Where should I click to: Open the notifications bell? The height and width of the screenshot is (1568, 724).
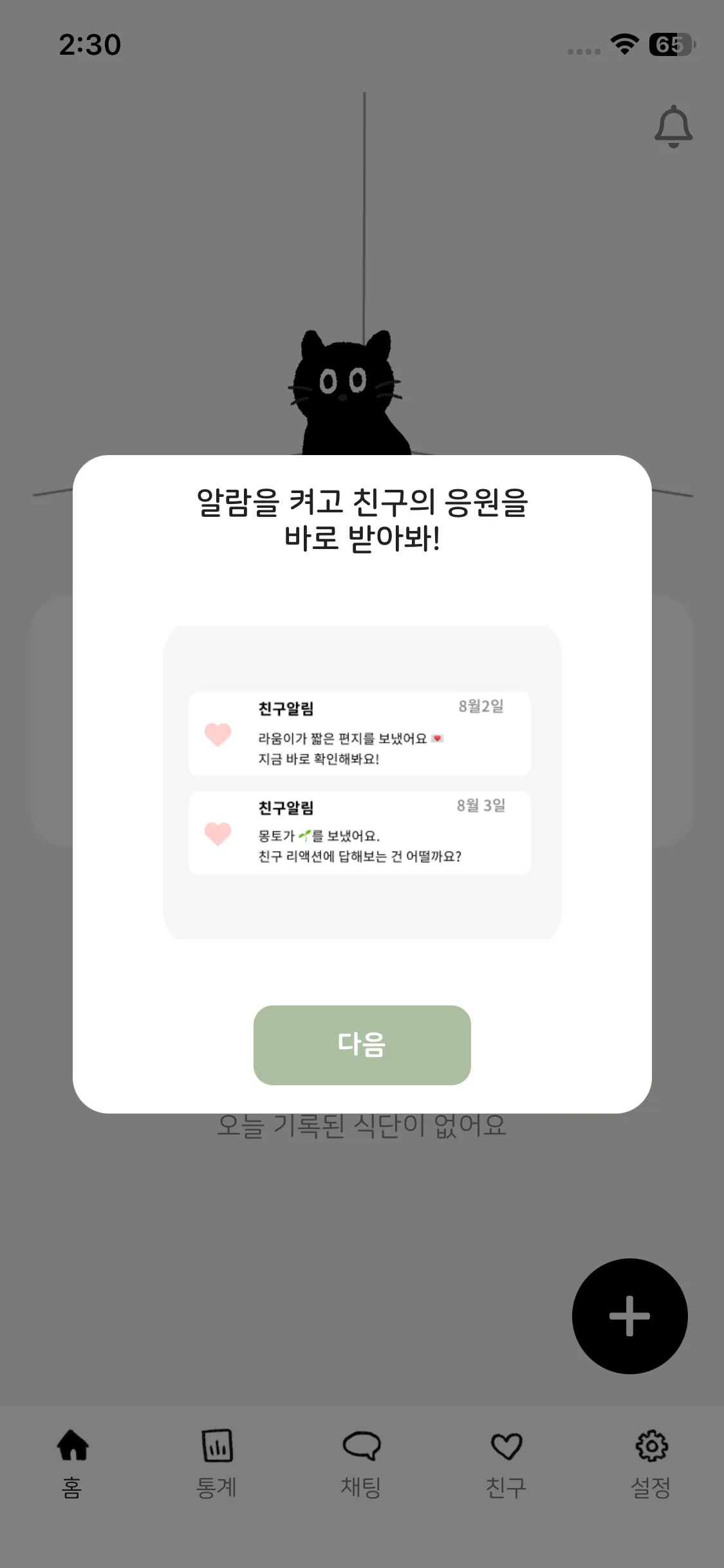[x=673, y=127]
